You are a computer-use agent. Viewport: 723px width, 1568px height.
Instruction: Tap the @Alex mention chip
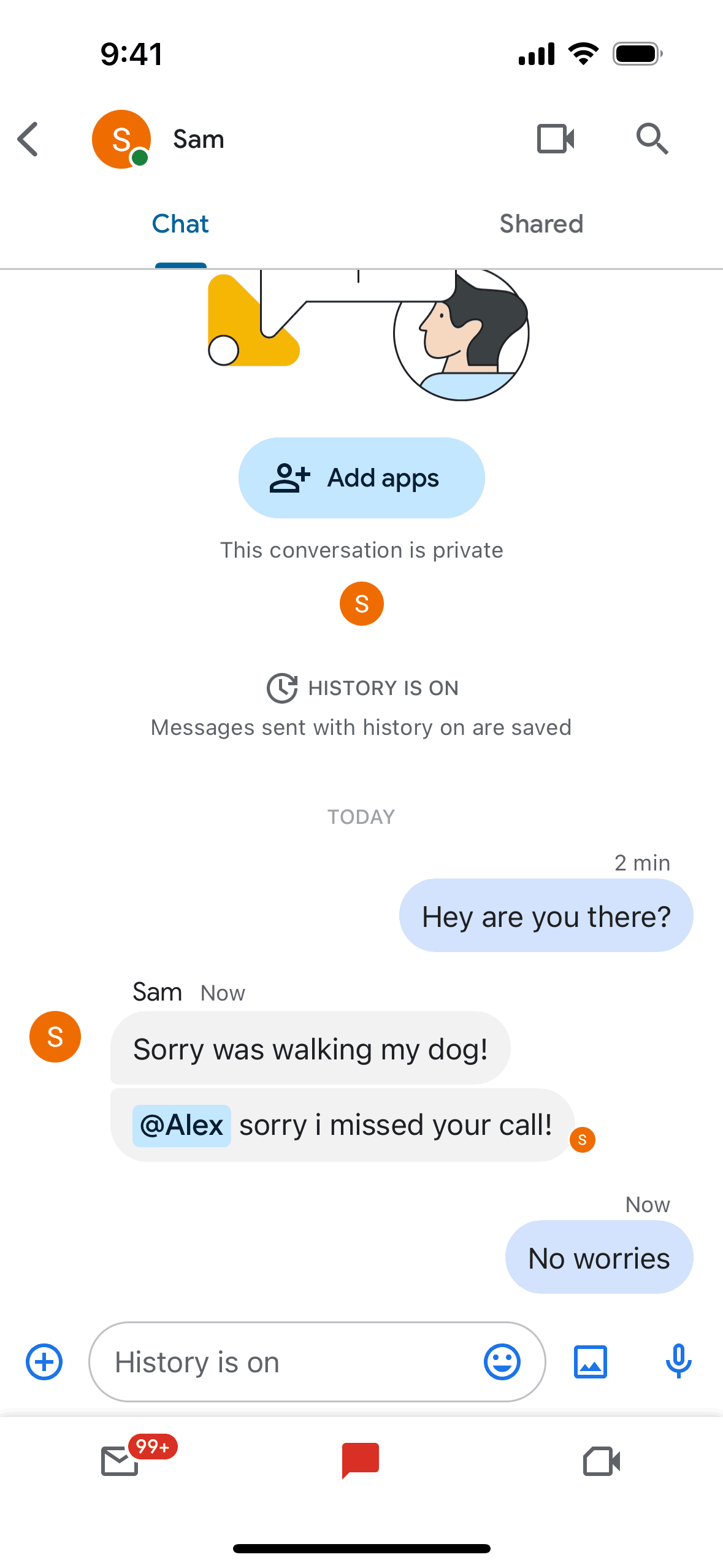pyautogui.click(x=182, y=1126)
